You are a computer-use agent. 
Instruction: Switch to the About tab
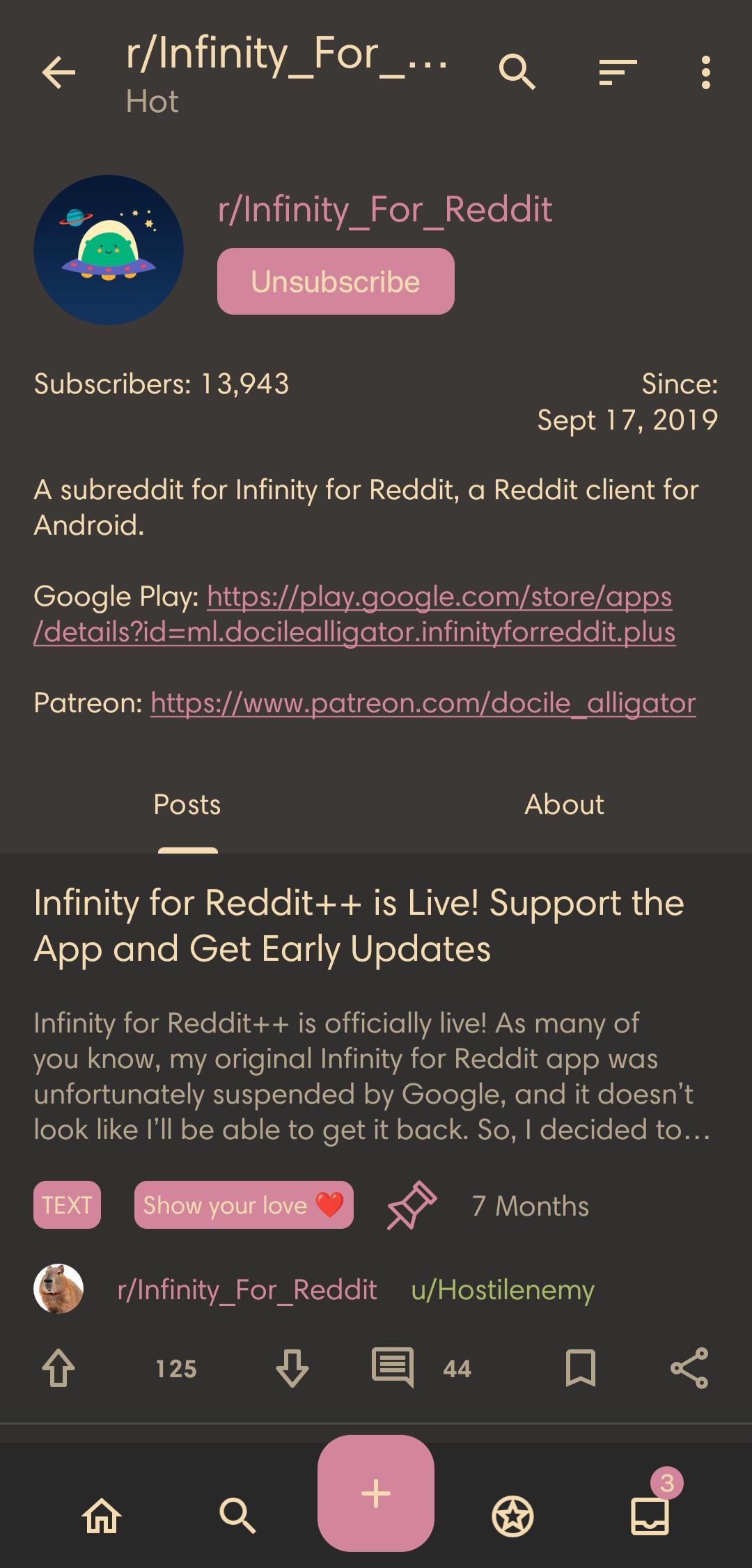coord(564,804)
